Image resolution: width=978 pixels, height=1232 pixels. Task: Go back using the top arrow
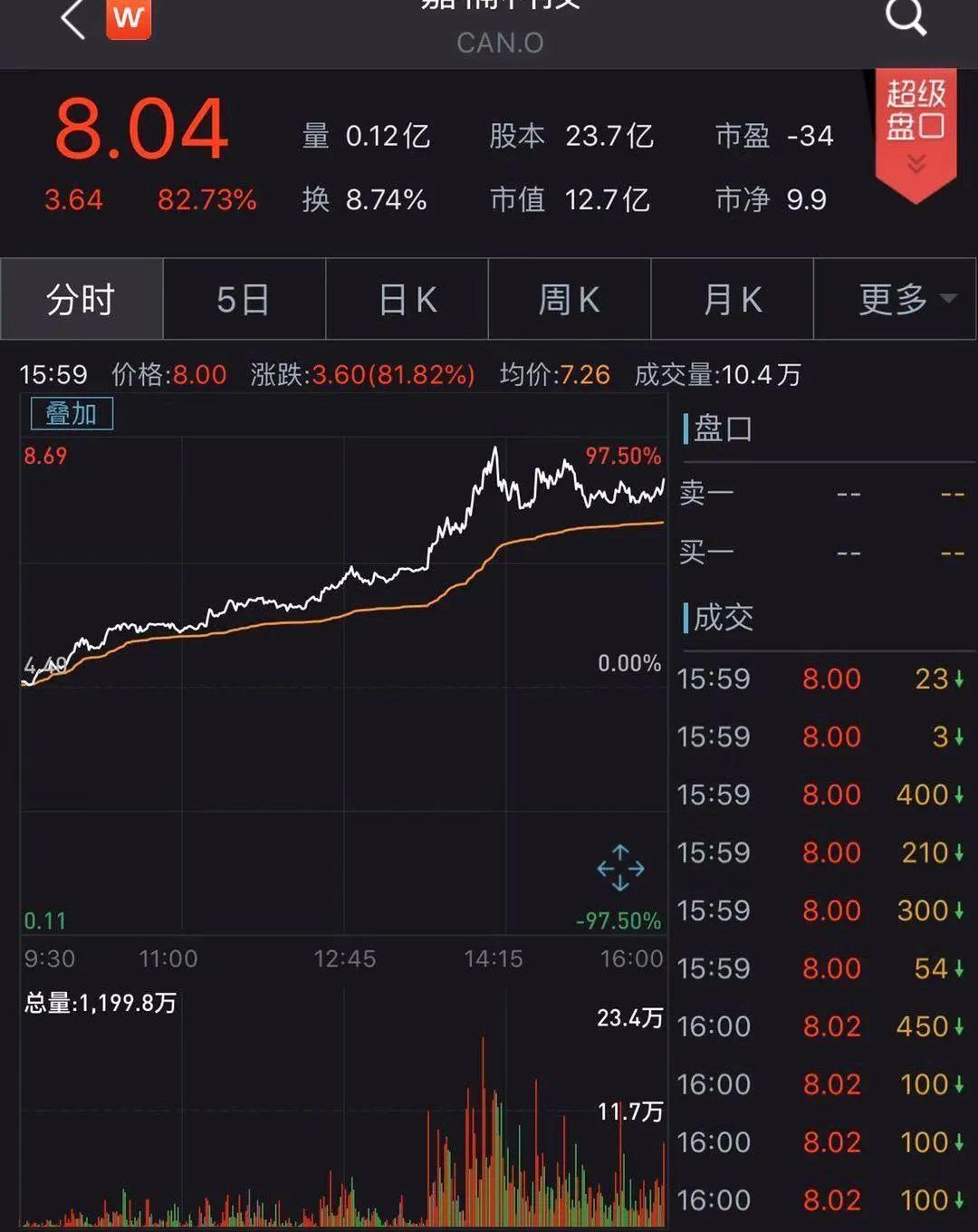[x=74, y=20]
